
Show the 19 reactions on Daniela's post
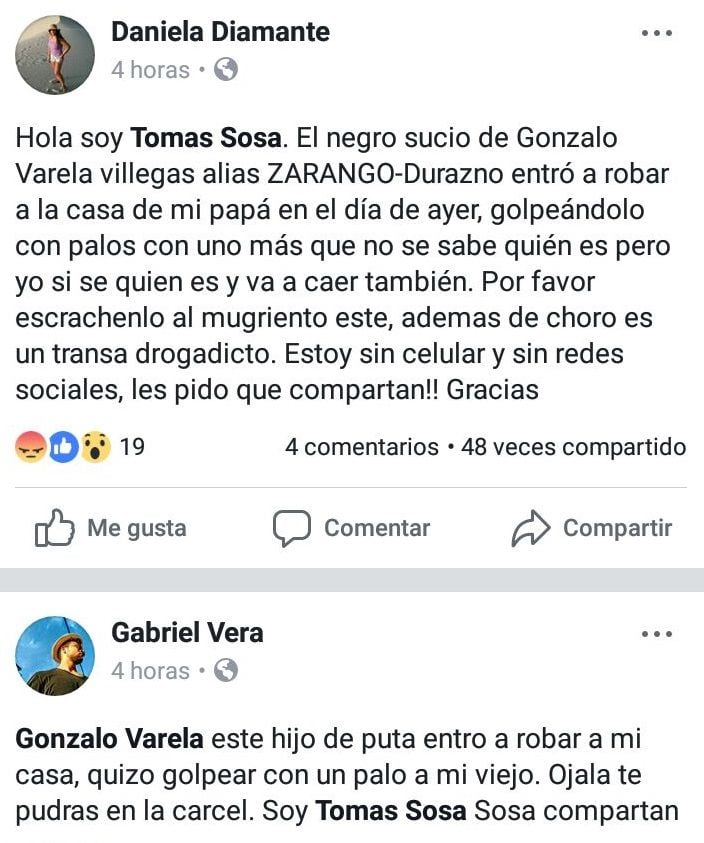click(80, 447)
